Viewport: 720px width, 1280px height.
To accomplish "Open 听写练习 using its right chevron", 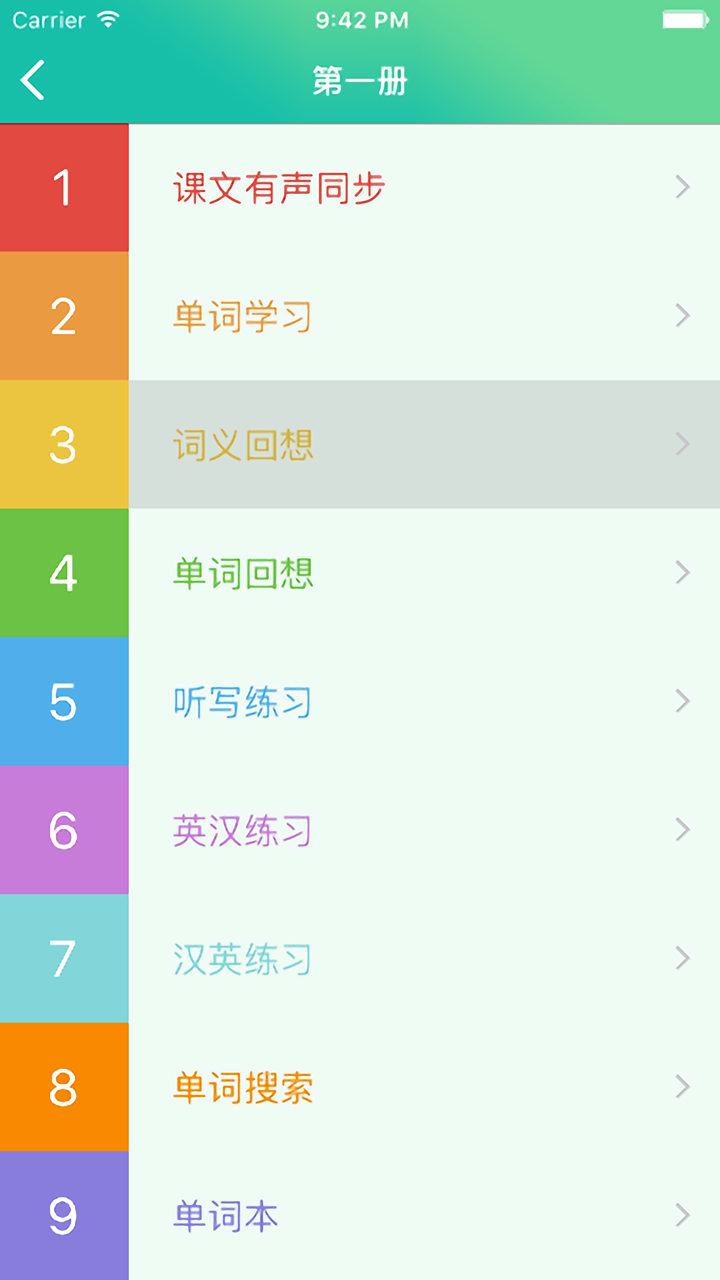I will (682, 701).
